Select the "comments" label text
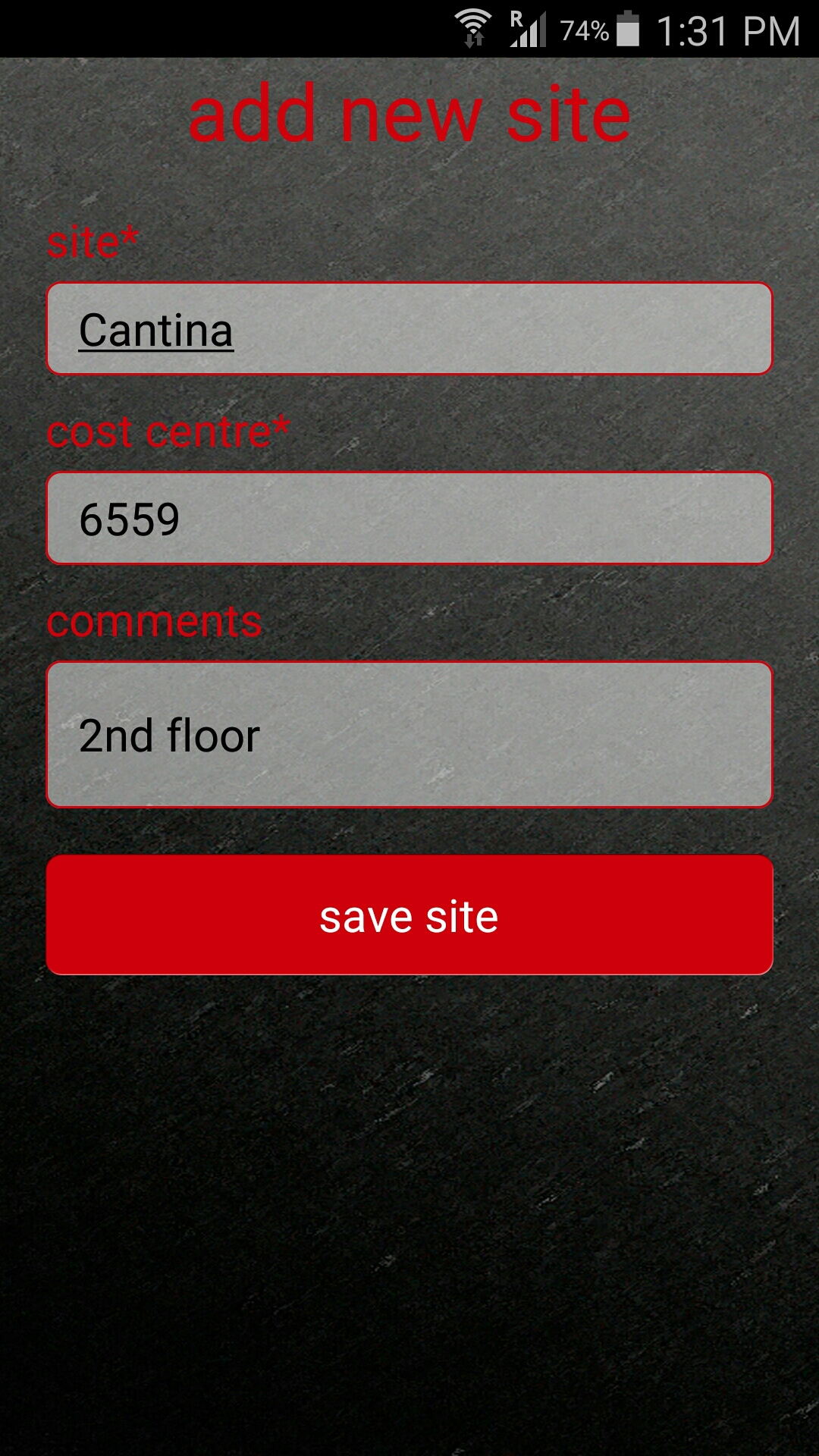Viewport: 819px width, 1456px height. [x=155, y=622]
